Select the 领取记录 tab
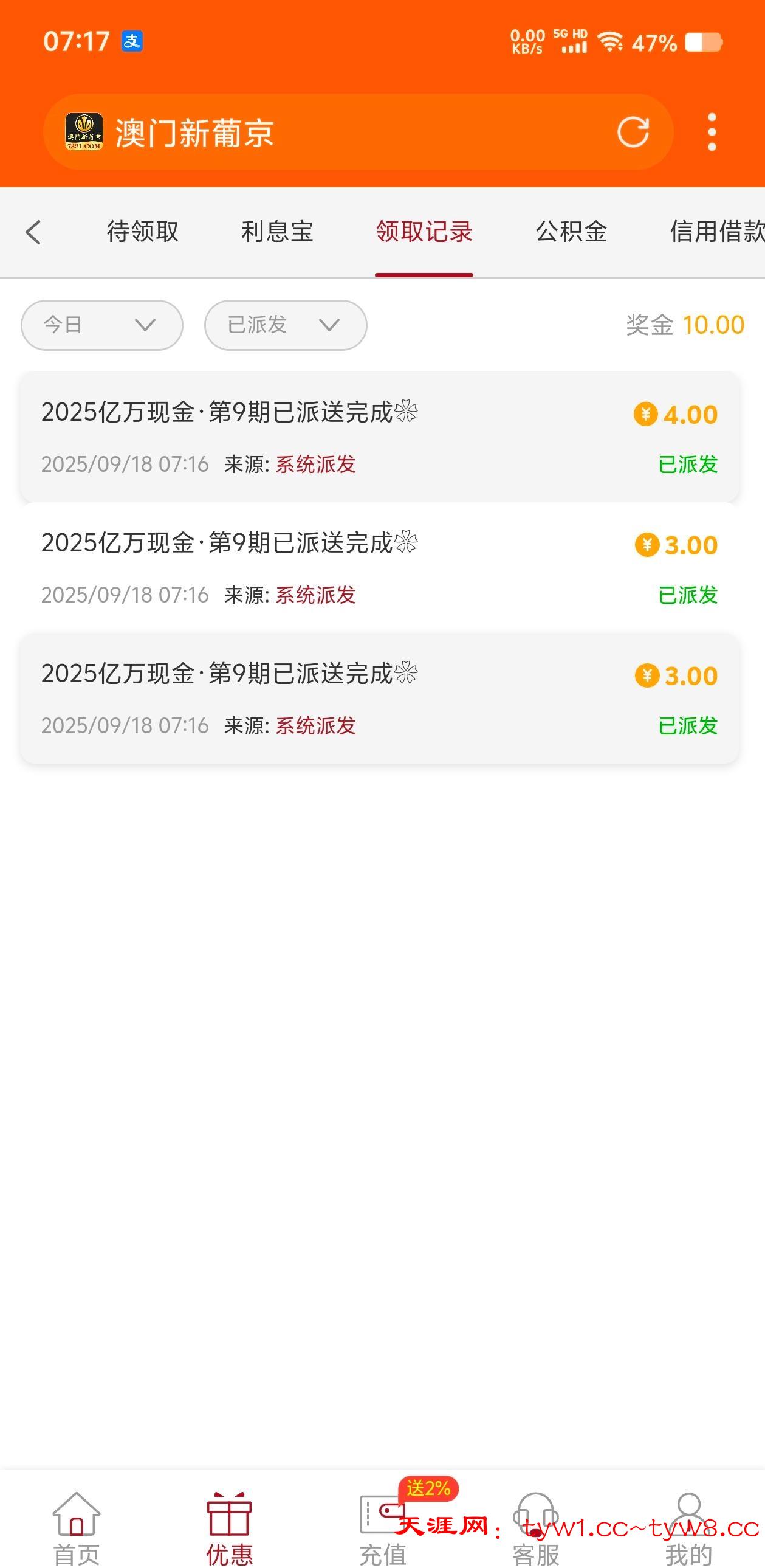This screenshot has height=1568, width=765. [424, 232]
